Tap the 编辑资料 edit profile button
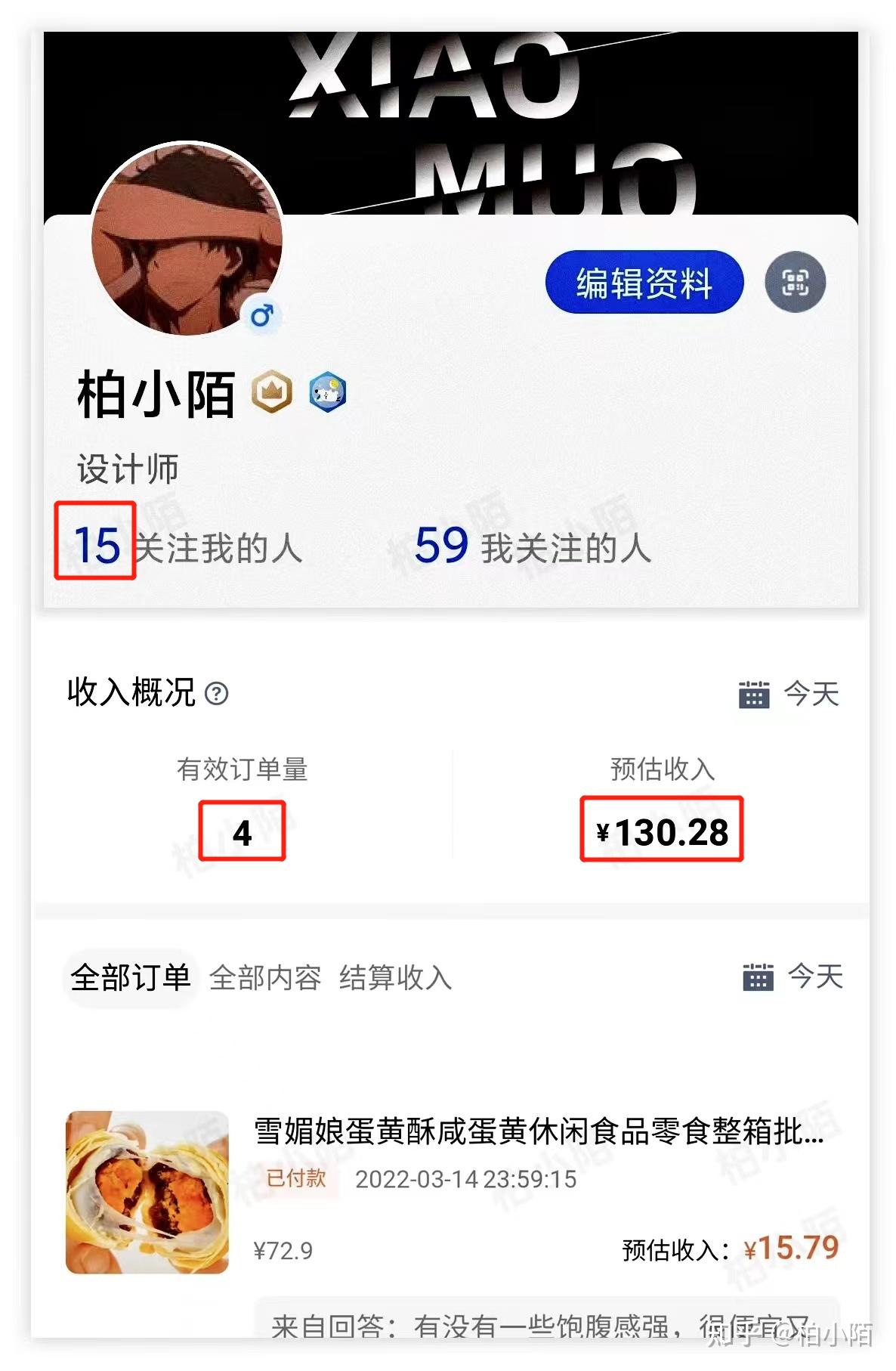Image resolution: width=896 pixels, height=1371 pixels. tap(644, 283)
